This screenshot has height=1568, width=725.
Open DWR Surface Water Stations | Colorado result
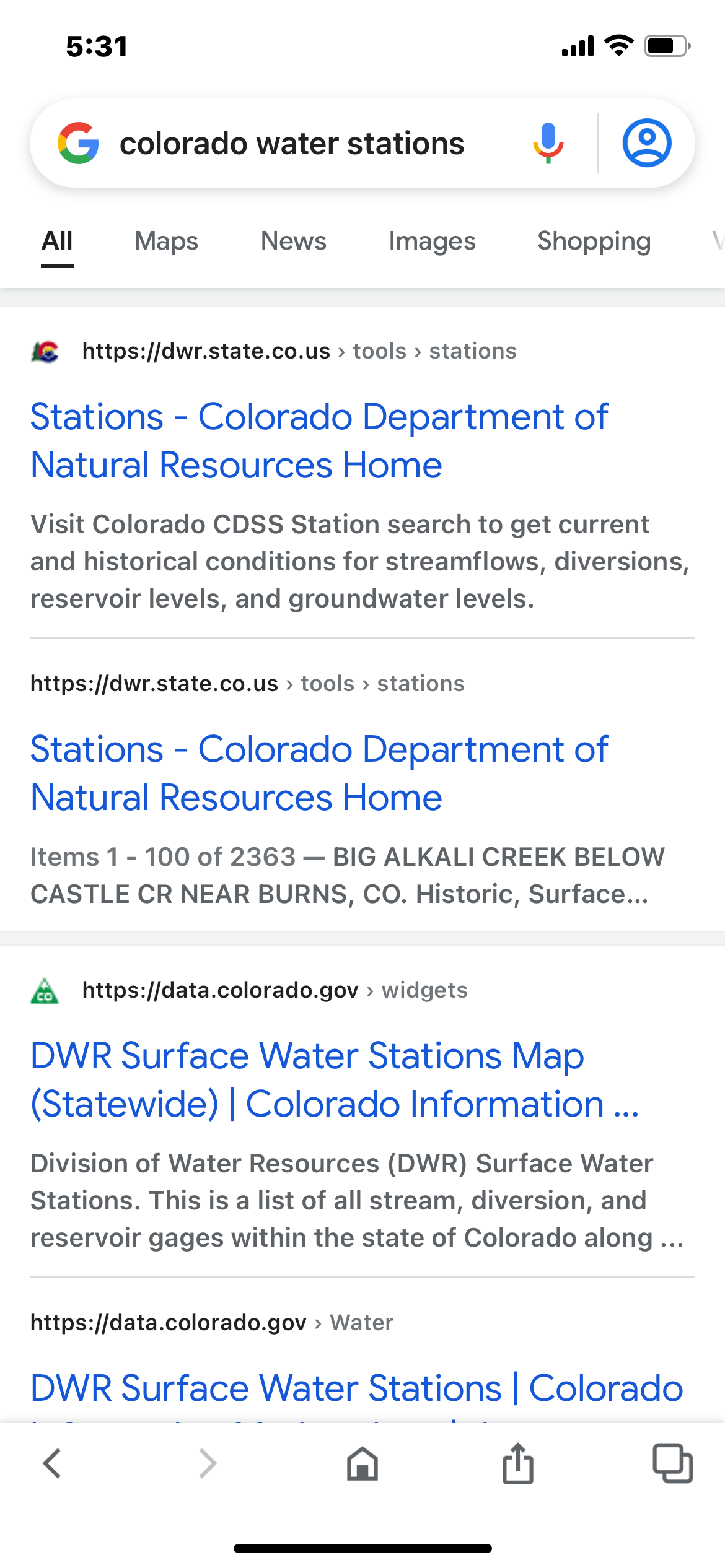pos(356,1388)
